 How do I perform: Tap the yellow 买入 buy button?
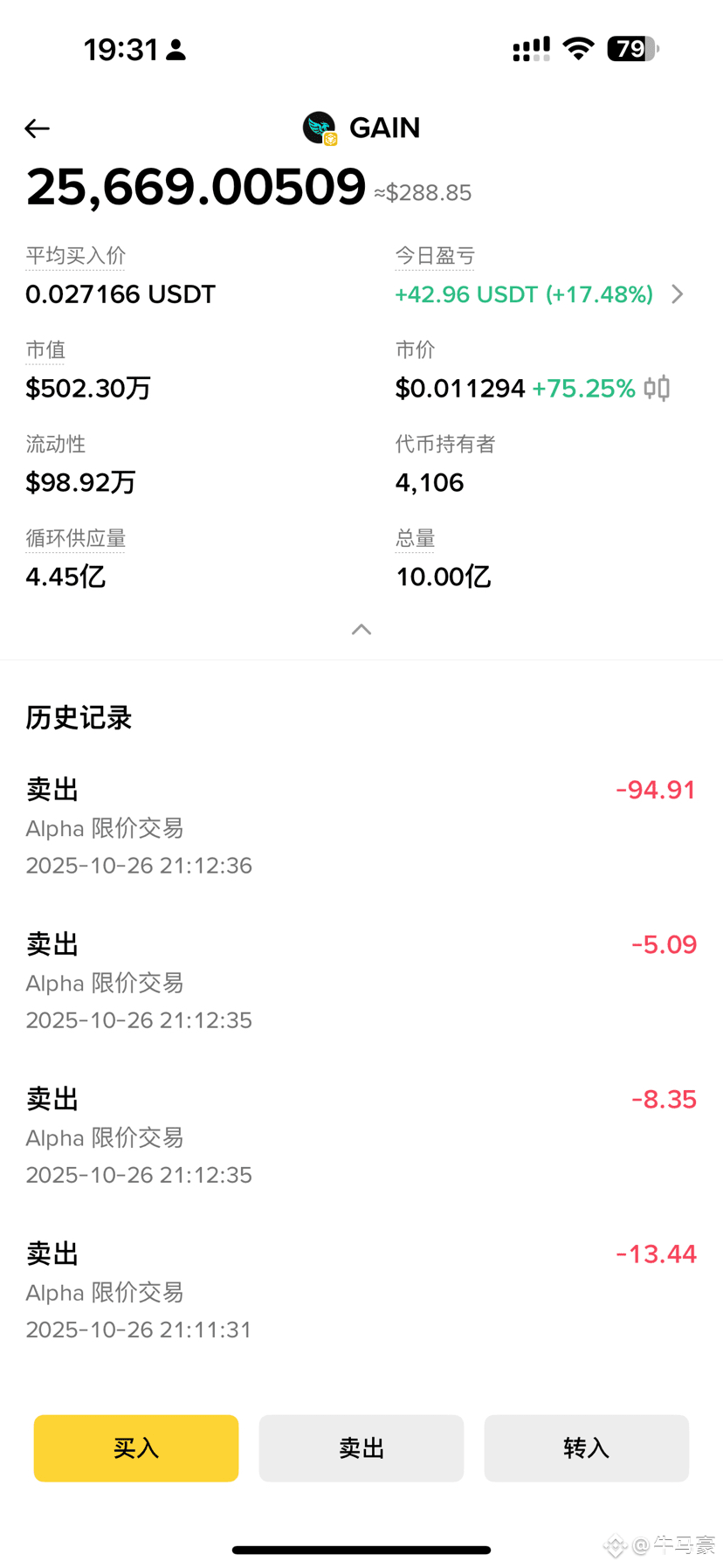coord(136,1448)
